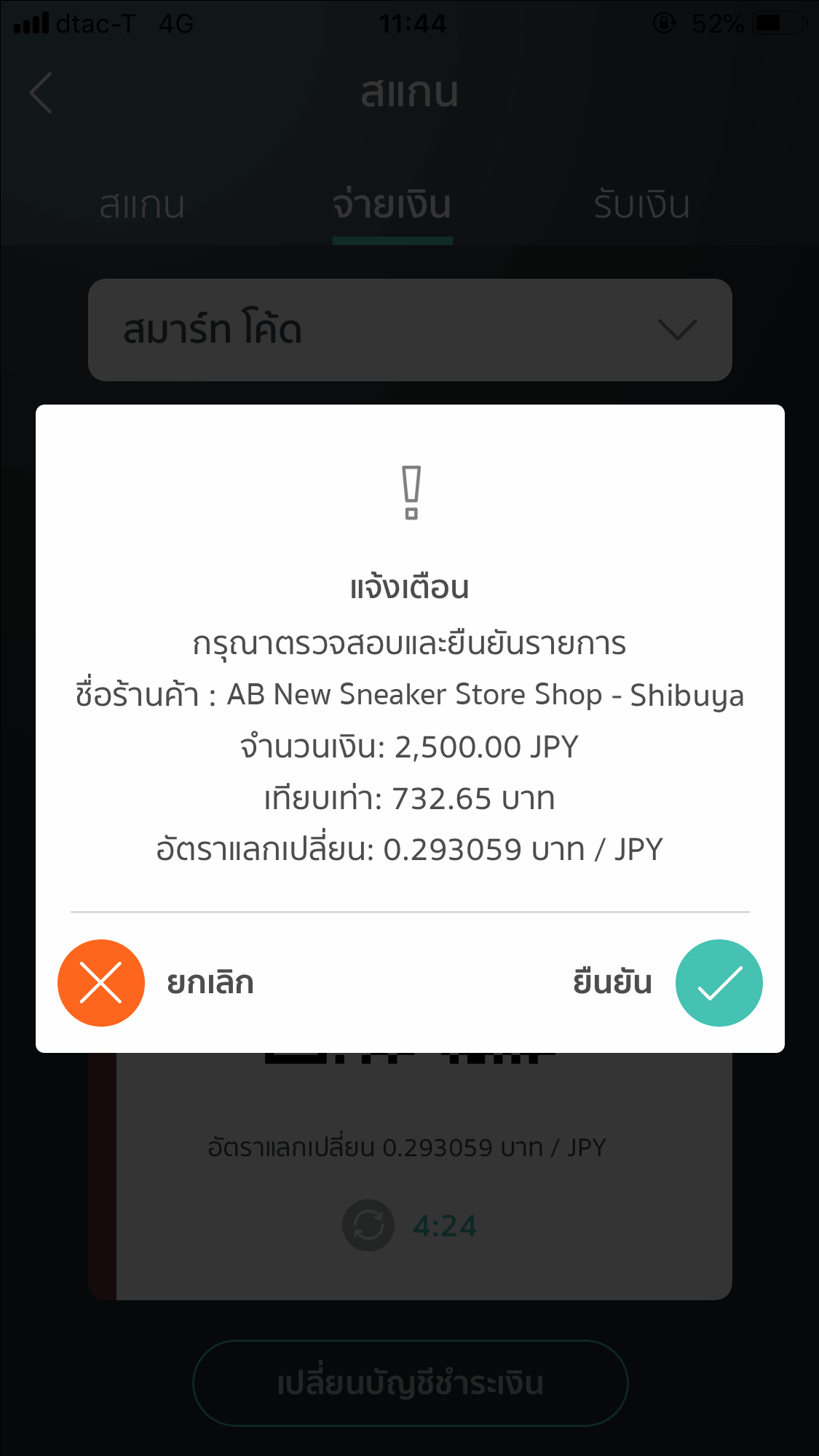Tap the จ่ายเงิน tab label

392,206
